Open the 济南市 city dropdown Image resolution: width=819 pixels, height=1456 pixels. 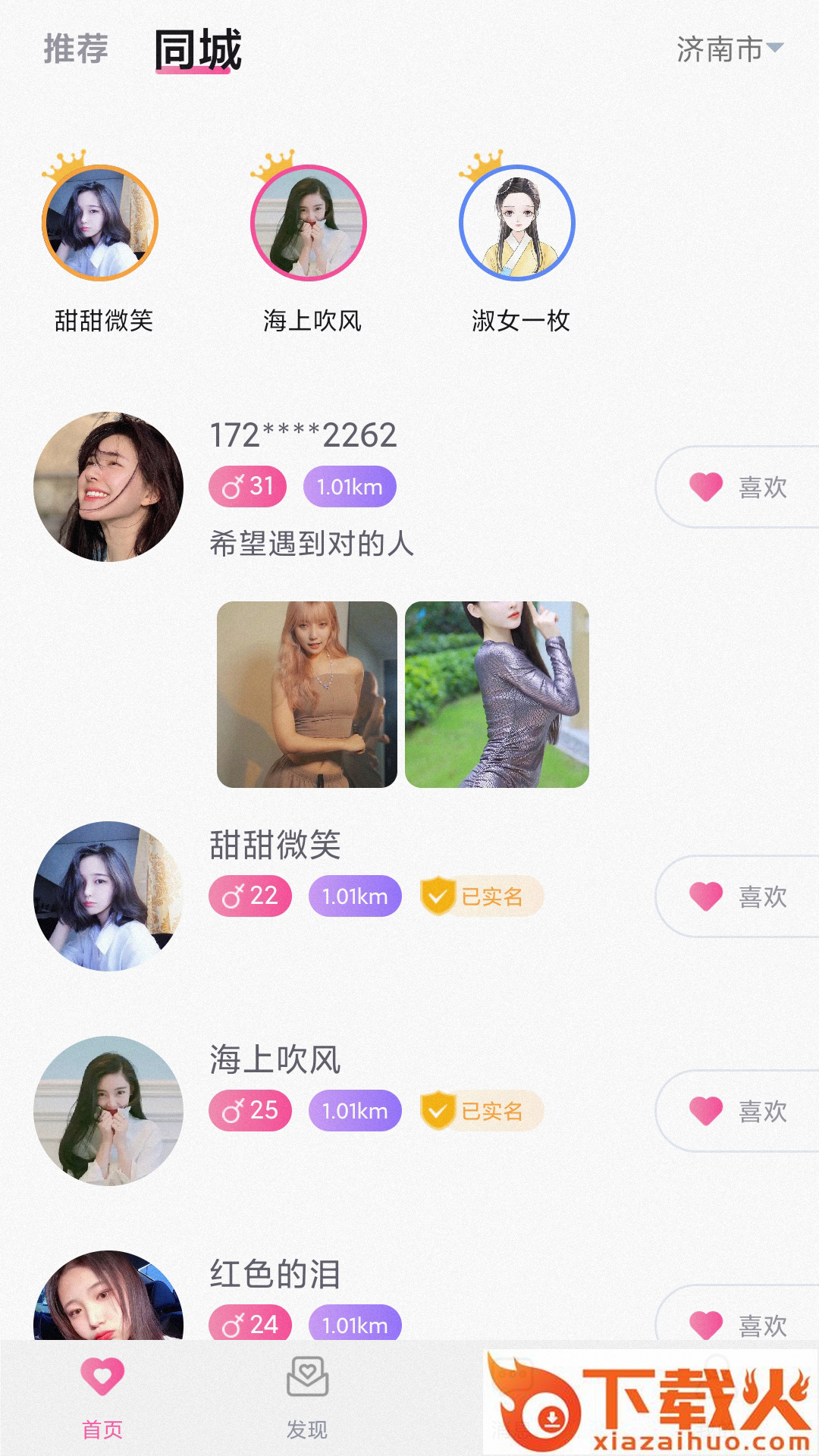[x=729, y=50]
